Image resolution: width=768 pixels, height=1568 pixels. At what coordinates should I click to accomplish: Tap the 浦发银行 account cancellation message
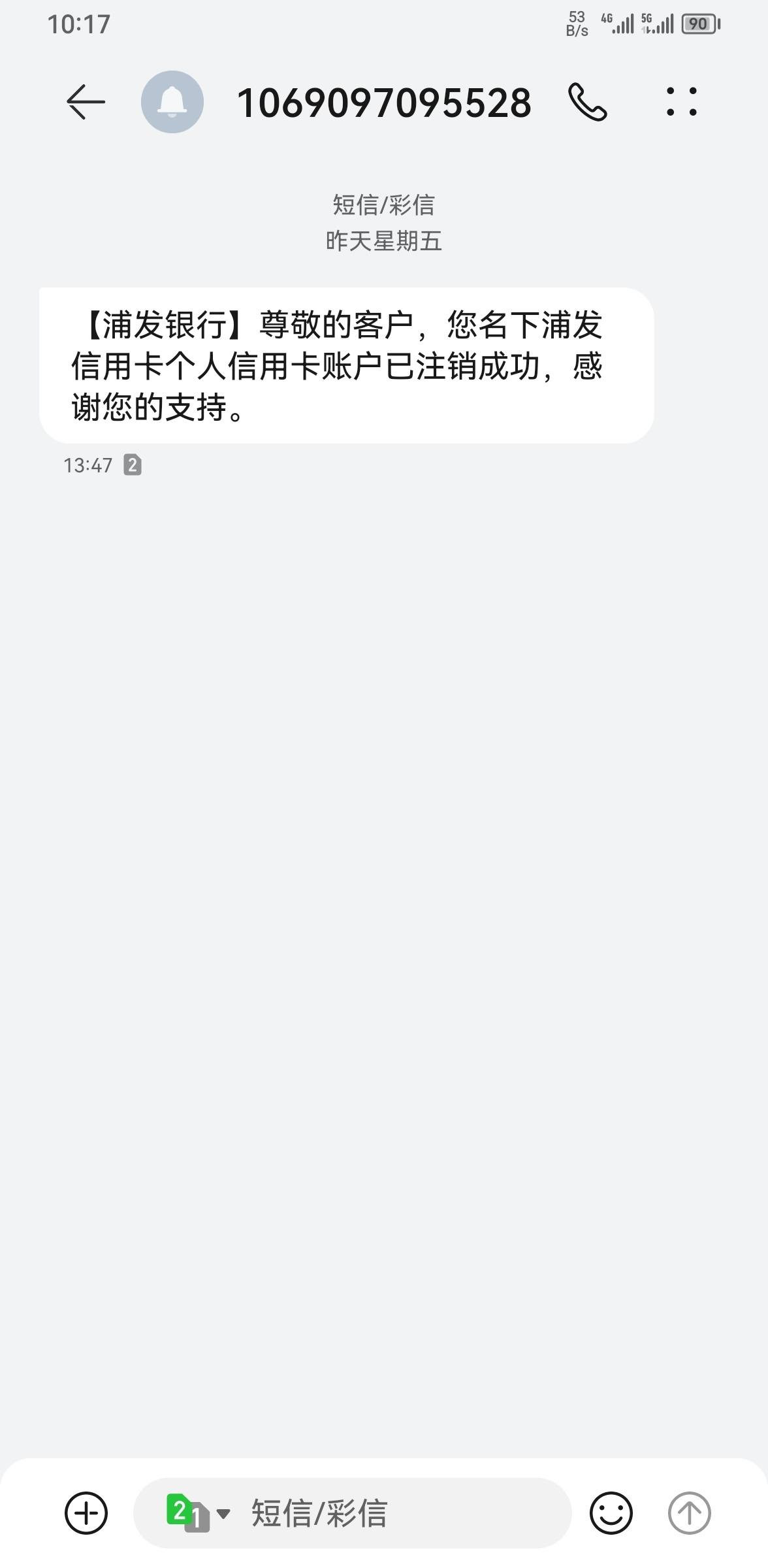347,365
